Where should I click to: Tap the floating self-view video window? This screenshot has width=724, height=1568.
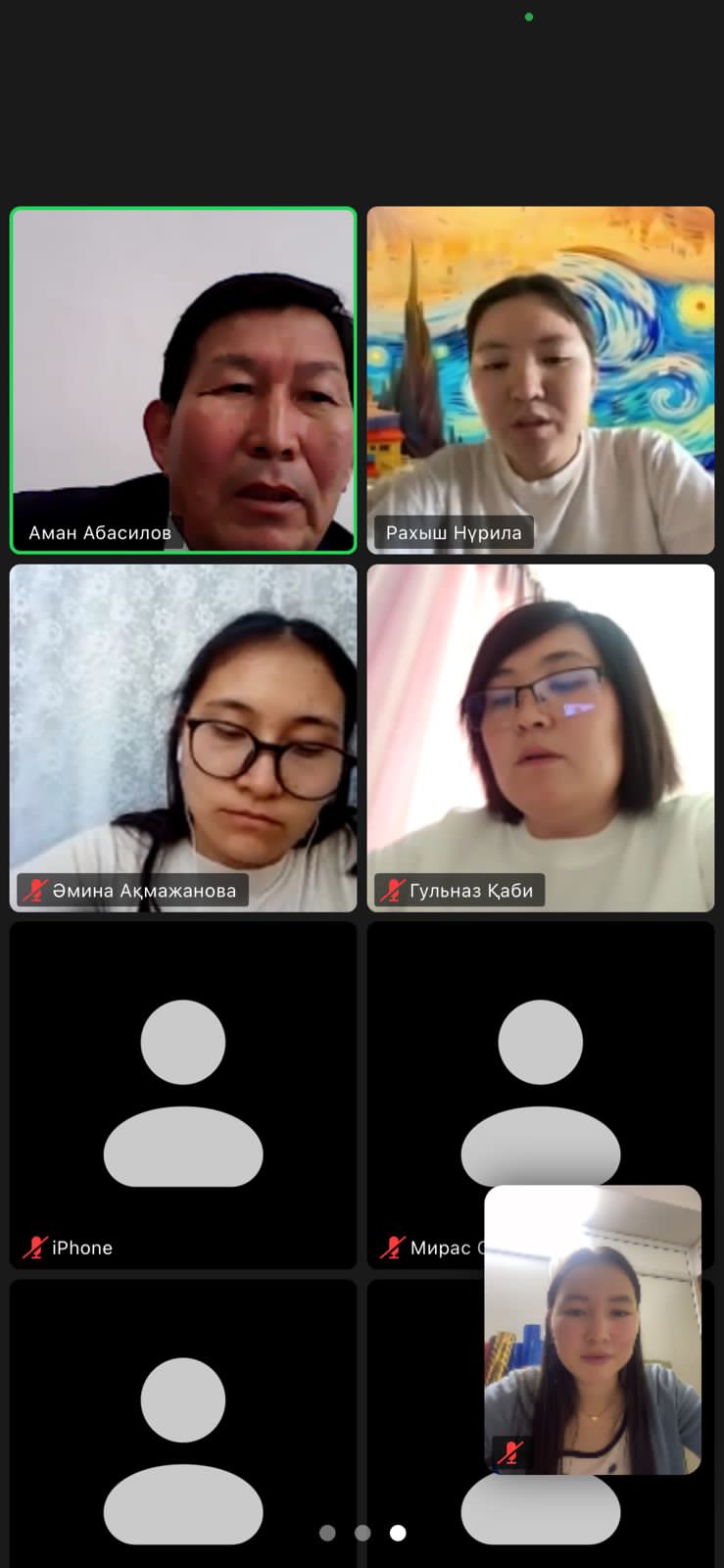click(x=593, y=1329)
